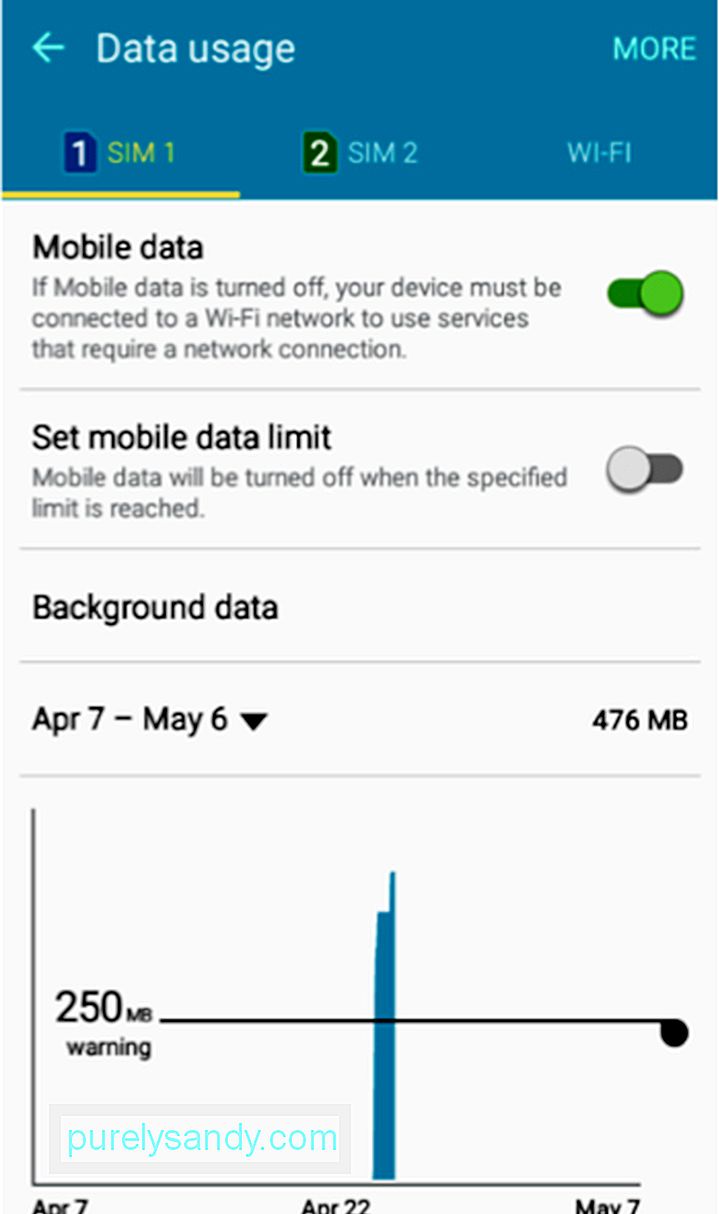Enable Set mobile data limit

646,469
